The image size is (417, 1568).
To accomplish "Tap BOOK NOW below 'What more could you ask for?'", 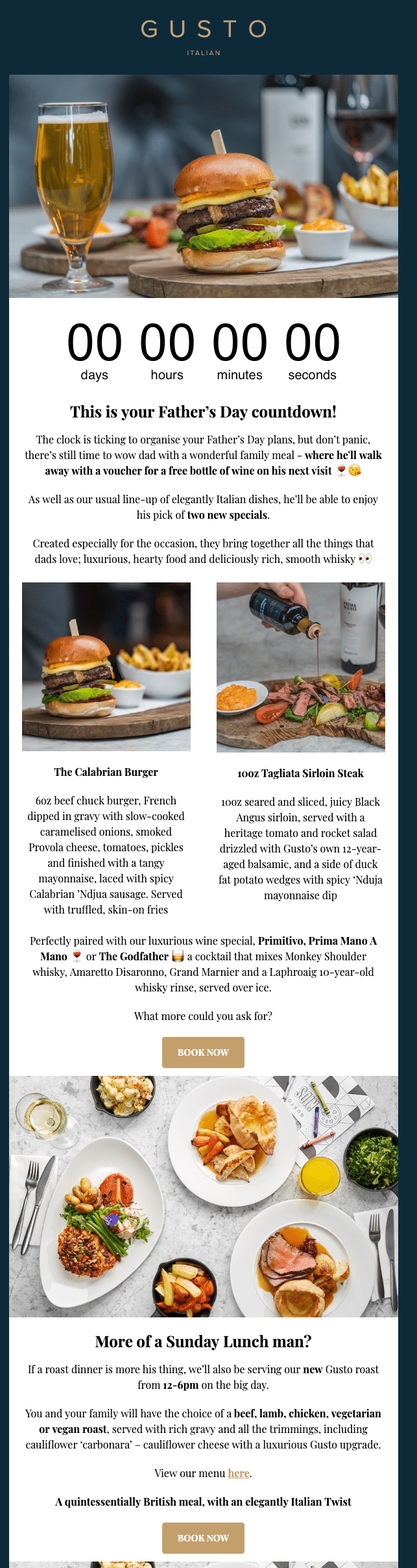I will point(203,1052).
